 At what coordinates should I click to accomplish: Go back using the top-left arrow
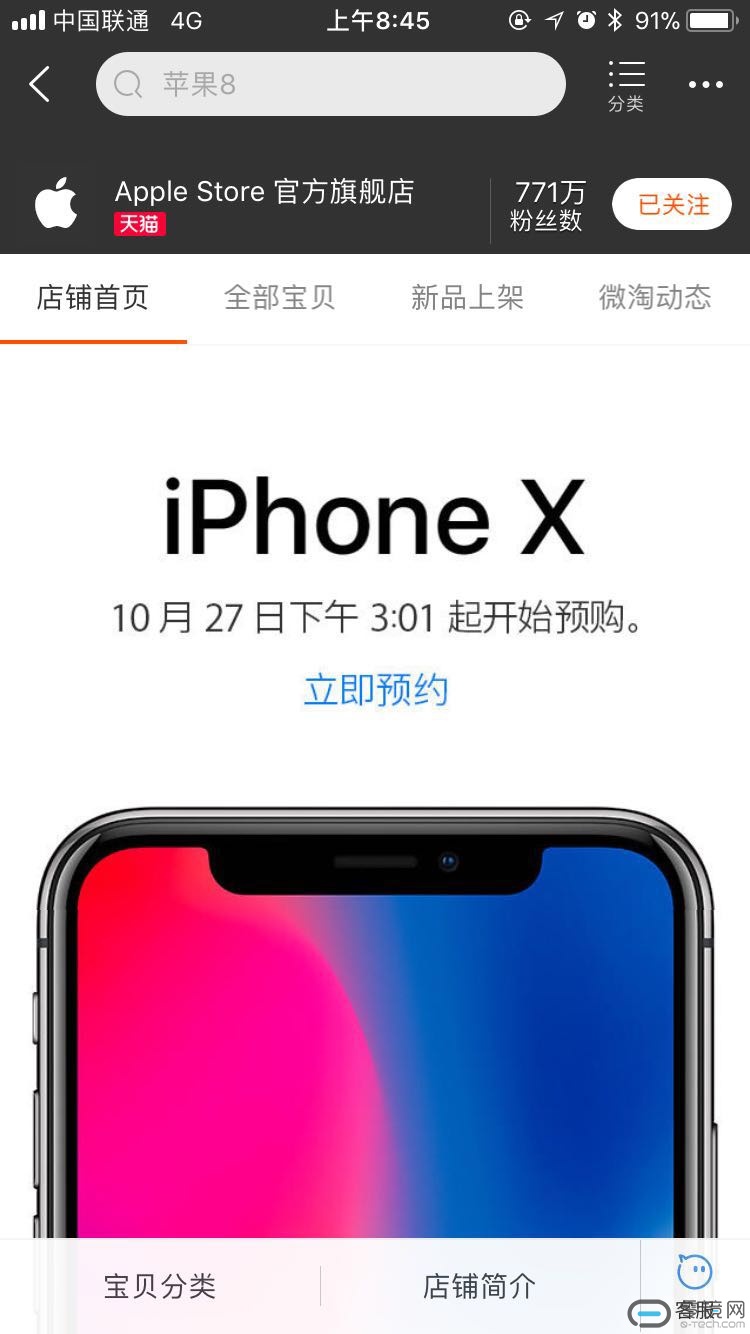tap(40, 85)
